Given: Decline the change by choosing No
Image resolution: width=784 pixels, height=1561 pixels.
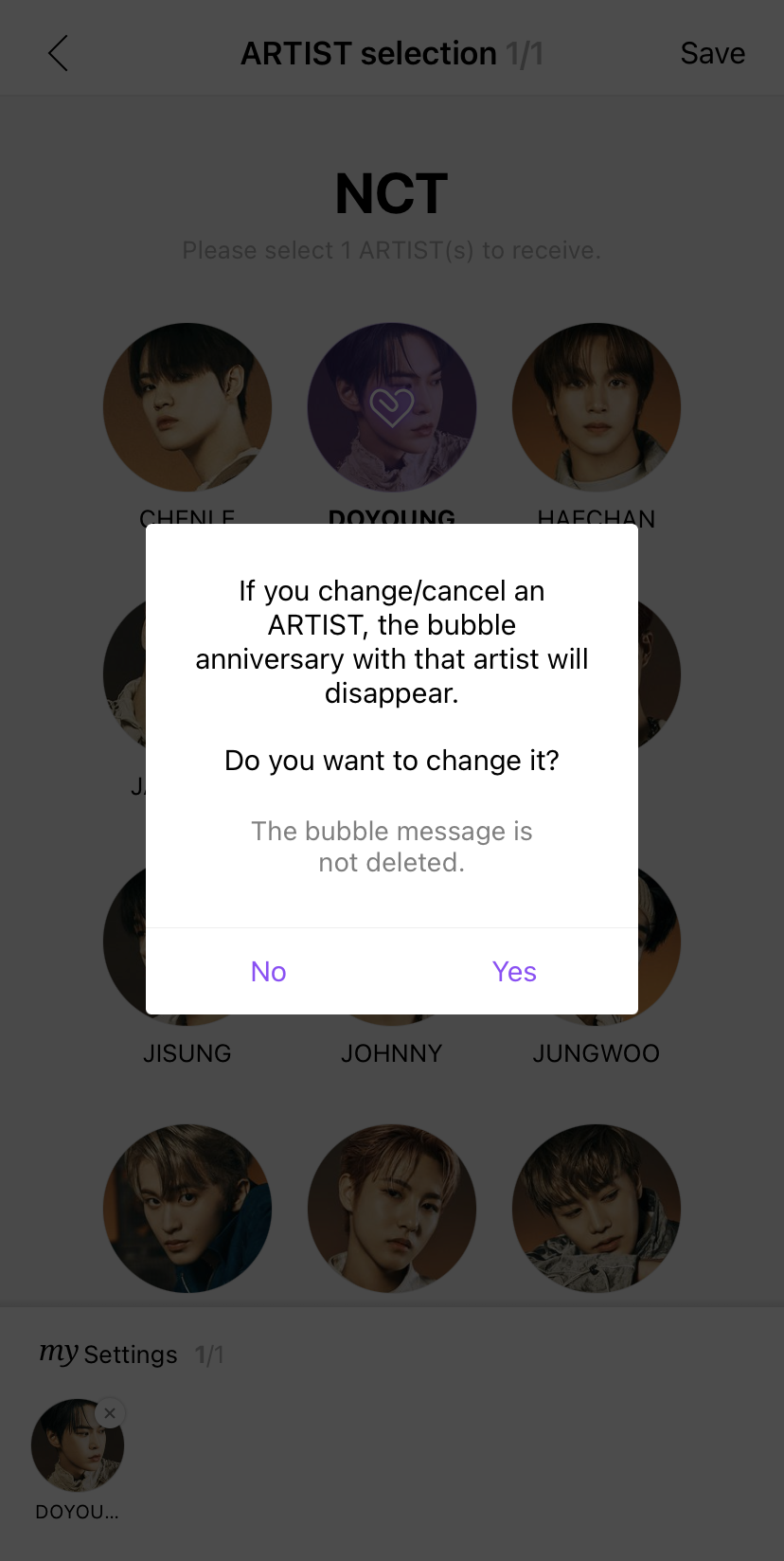Looking at the screenshot, I should pyautogui.click(x=269, y=972).
